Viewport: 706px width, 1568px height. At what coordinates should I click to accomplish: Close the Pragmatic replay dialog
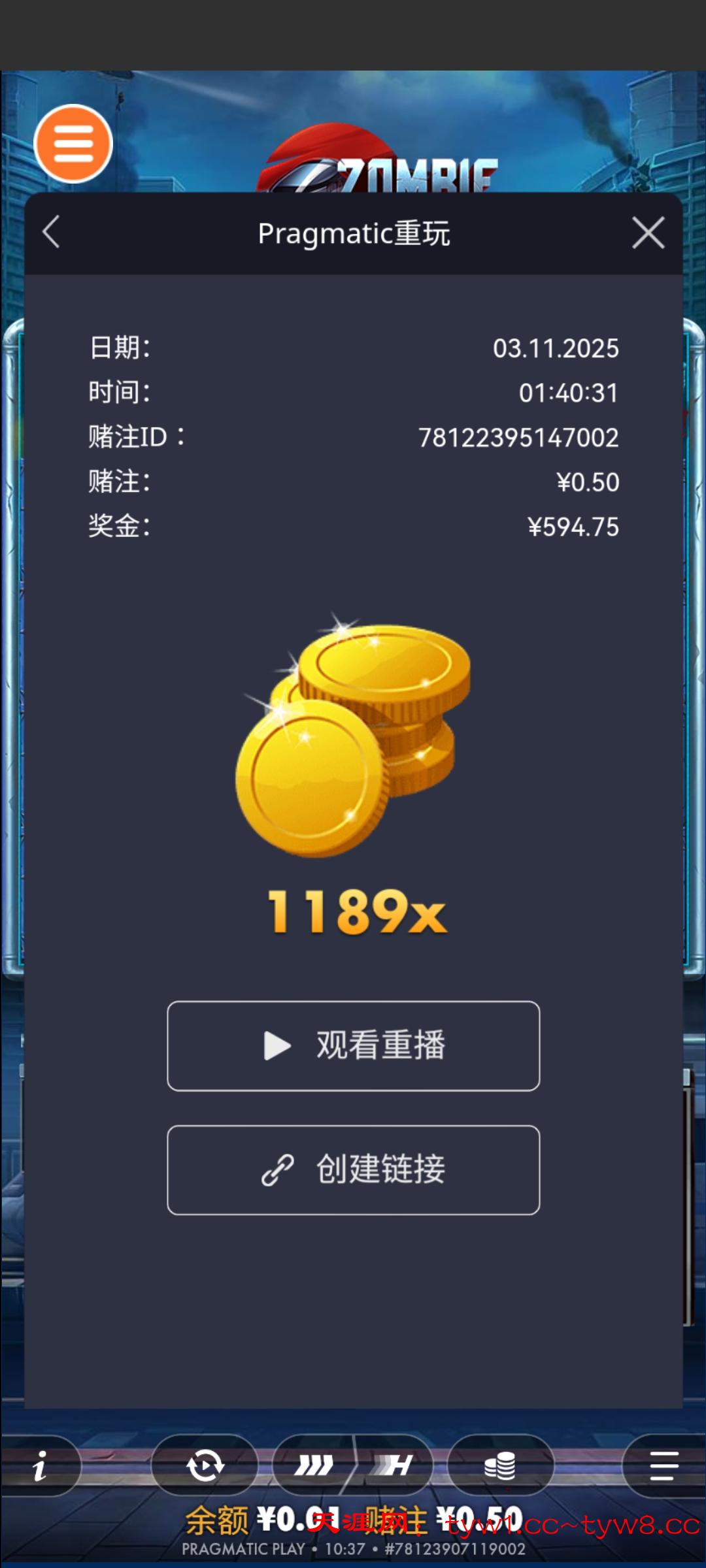(648, 233)
